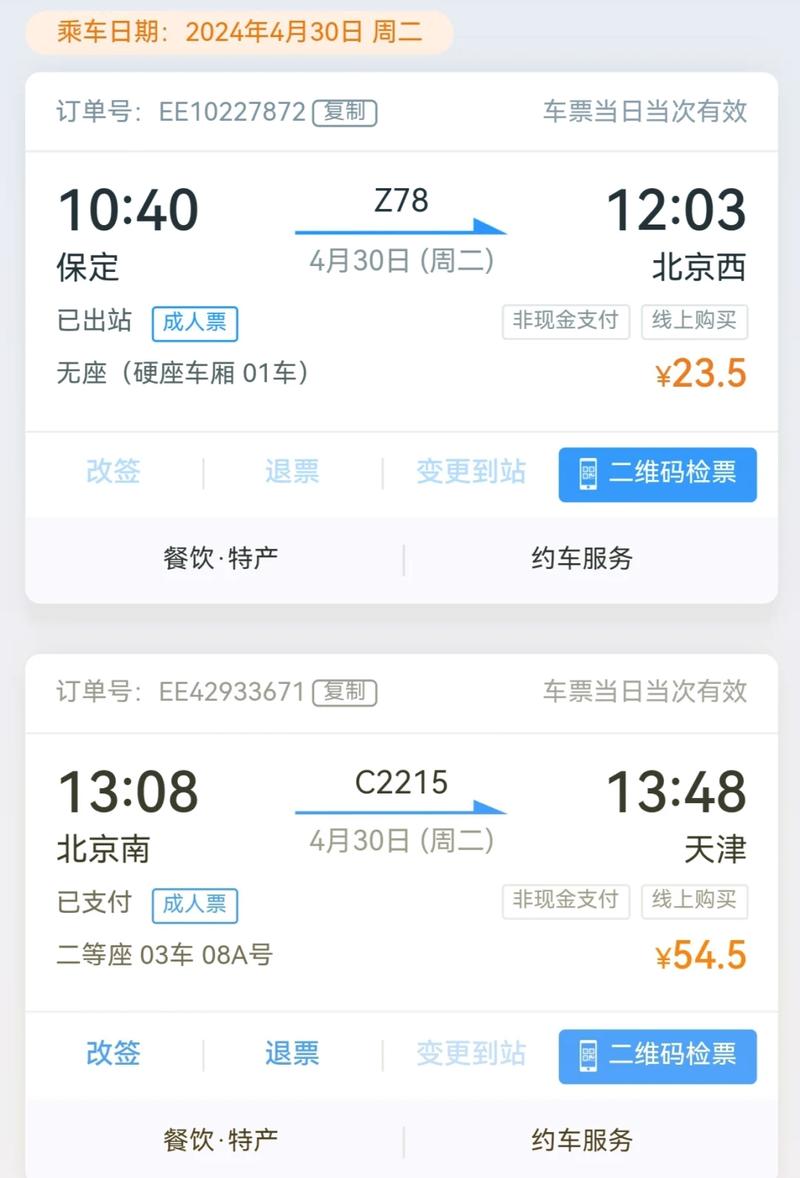Copy order number EE10227872

coord(347,113)
